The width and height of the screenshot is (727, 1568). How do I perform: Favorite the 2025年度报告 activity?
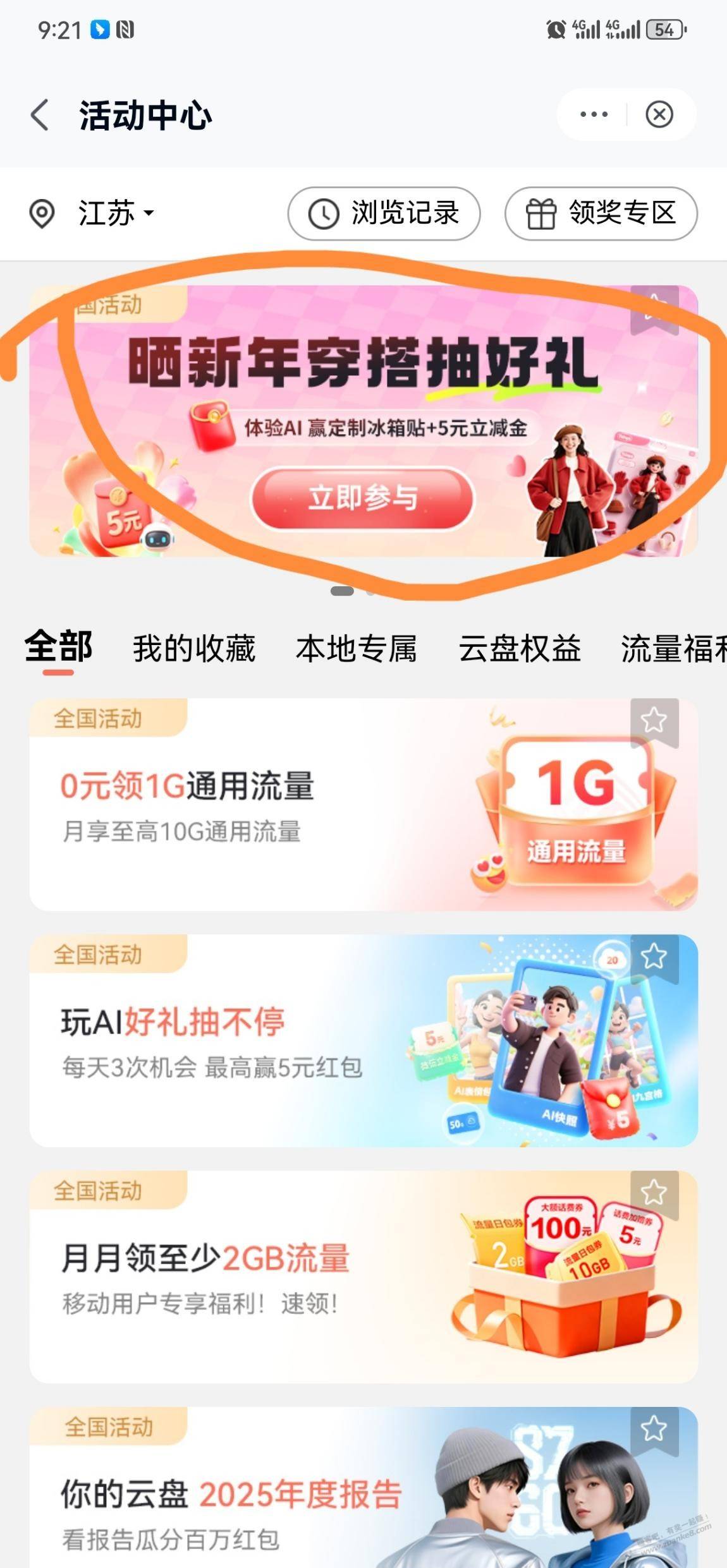[x=654, y=1429]
